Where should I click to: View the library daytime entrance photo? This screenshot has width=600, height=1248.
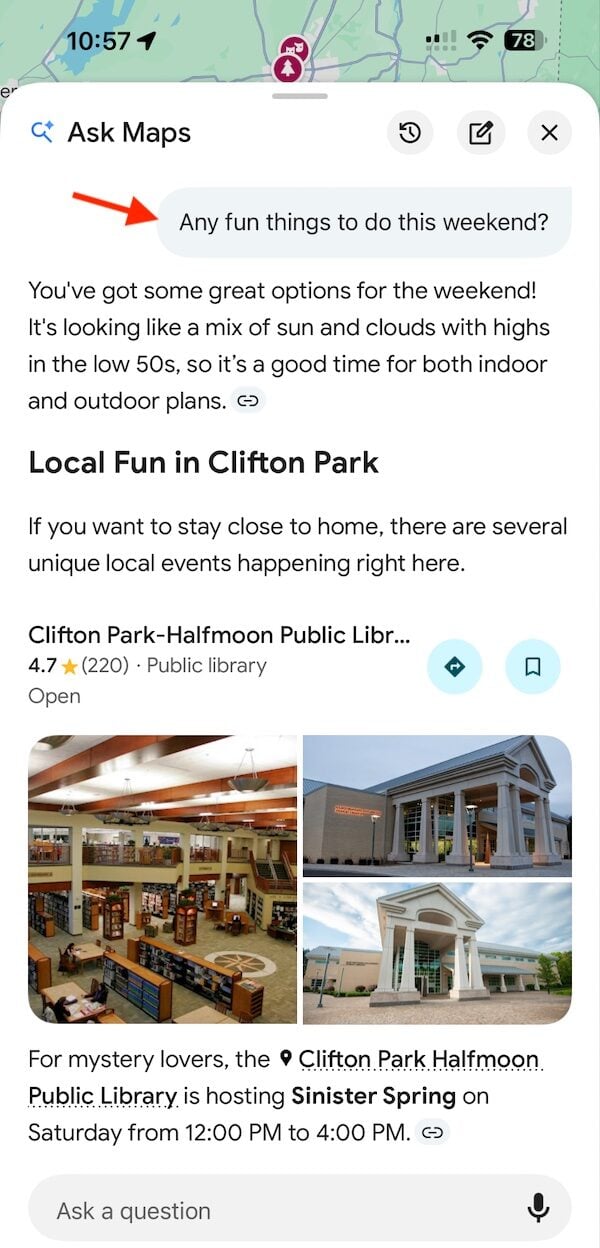coord(437,953)
